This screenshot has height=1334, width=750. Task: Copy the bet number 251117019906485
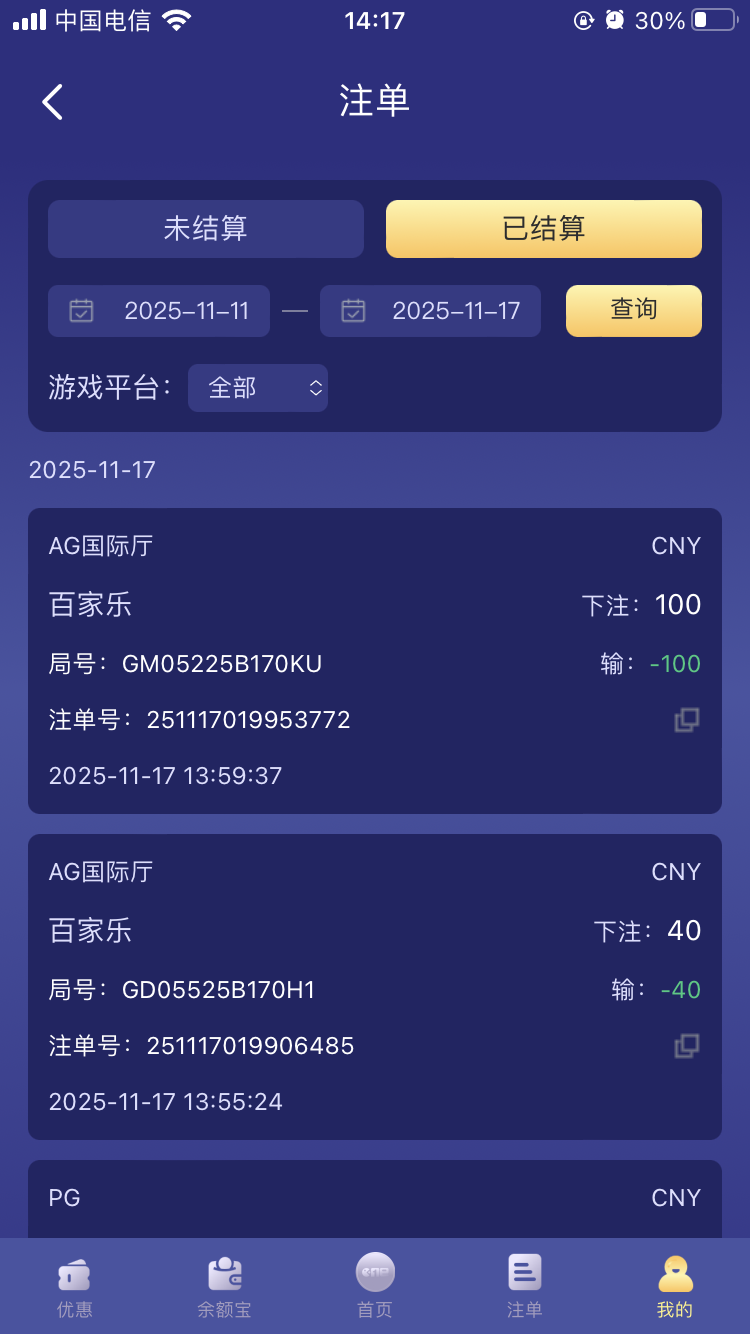point(686,1046)
